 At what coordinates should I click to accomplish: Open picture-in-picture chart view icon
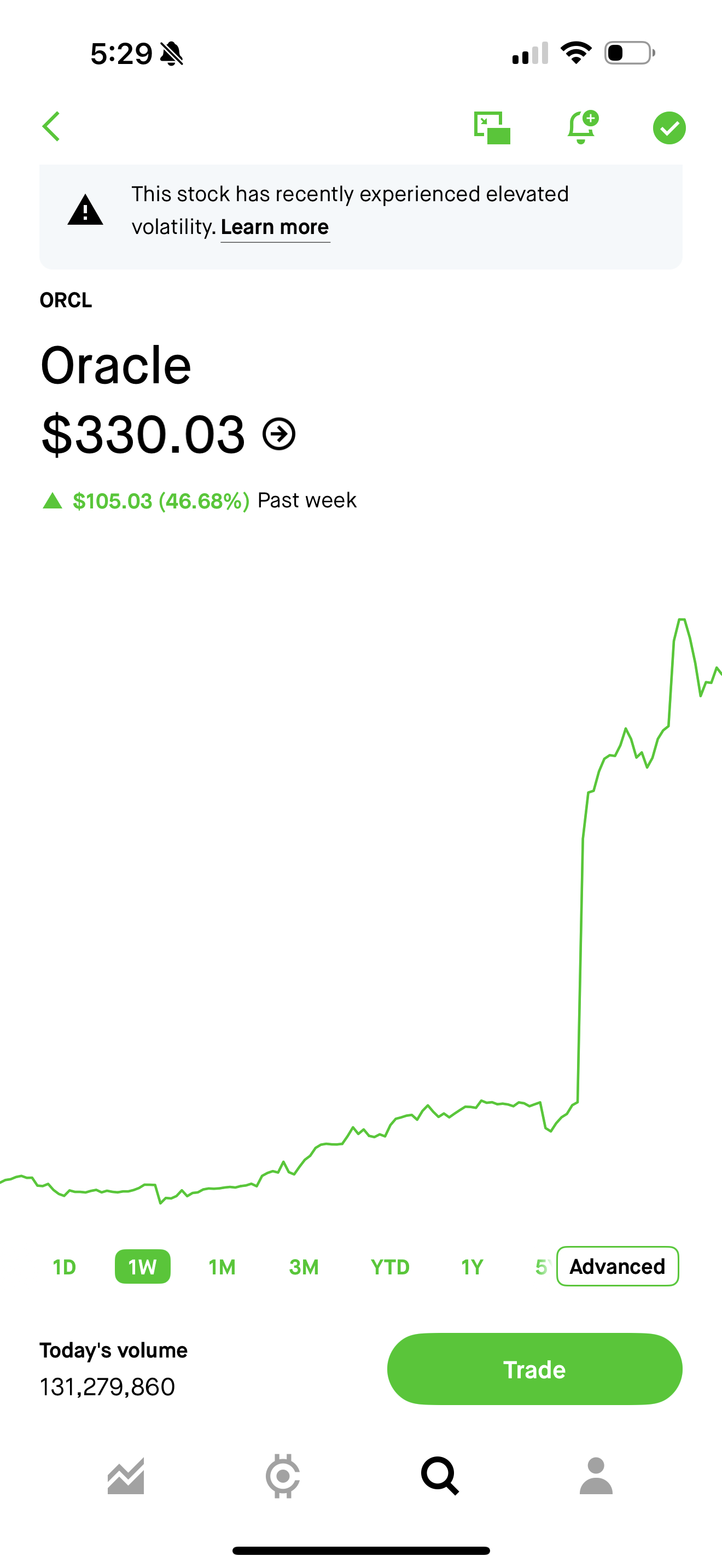[492, 128]
